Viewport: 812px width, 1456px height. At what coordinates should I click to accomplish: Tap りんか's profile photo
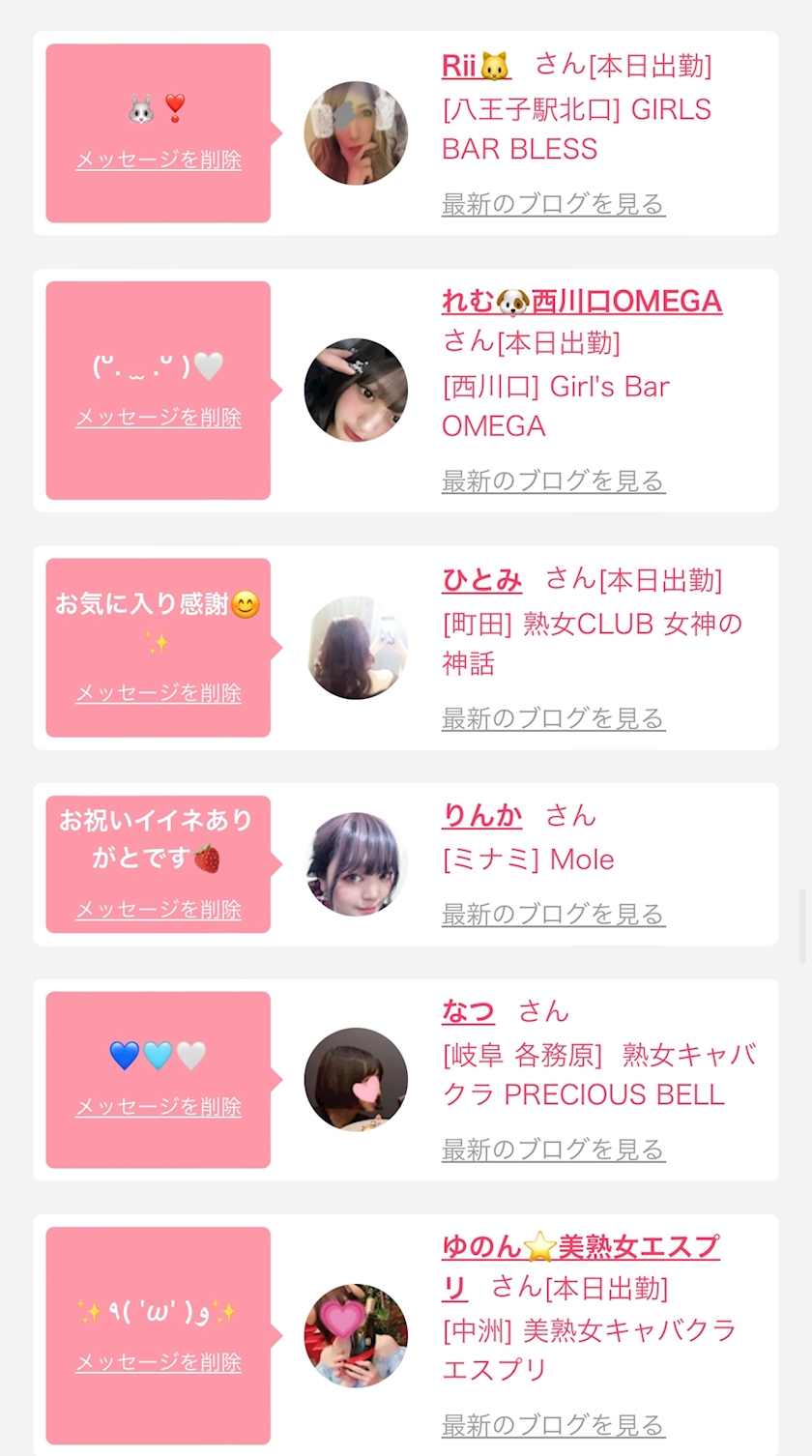(x=356, y=864)
